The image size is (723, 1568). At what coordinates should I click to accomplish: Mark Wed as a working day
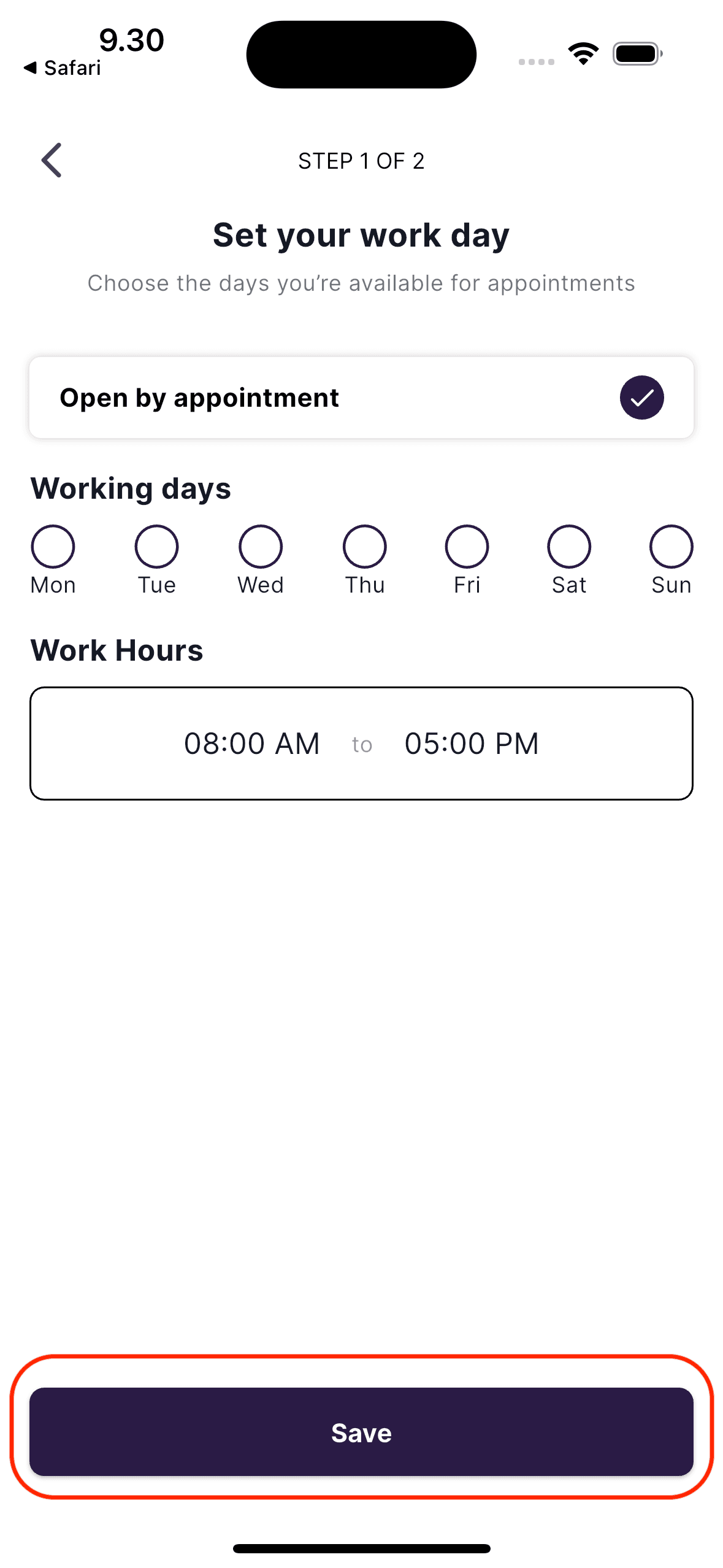click(261, 547)
